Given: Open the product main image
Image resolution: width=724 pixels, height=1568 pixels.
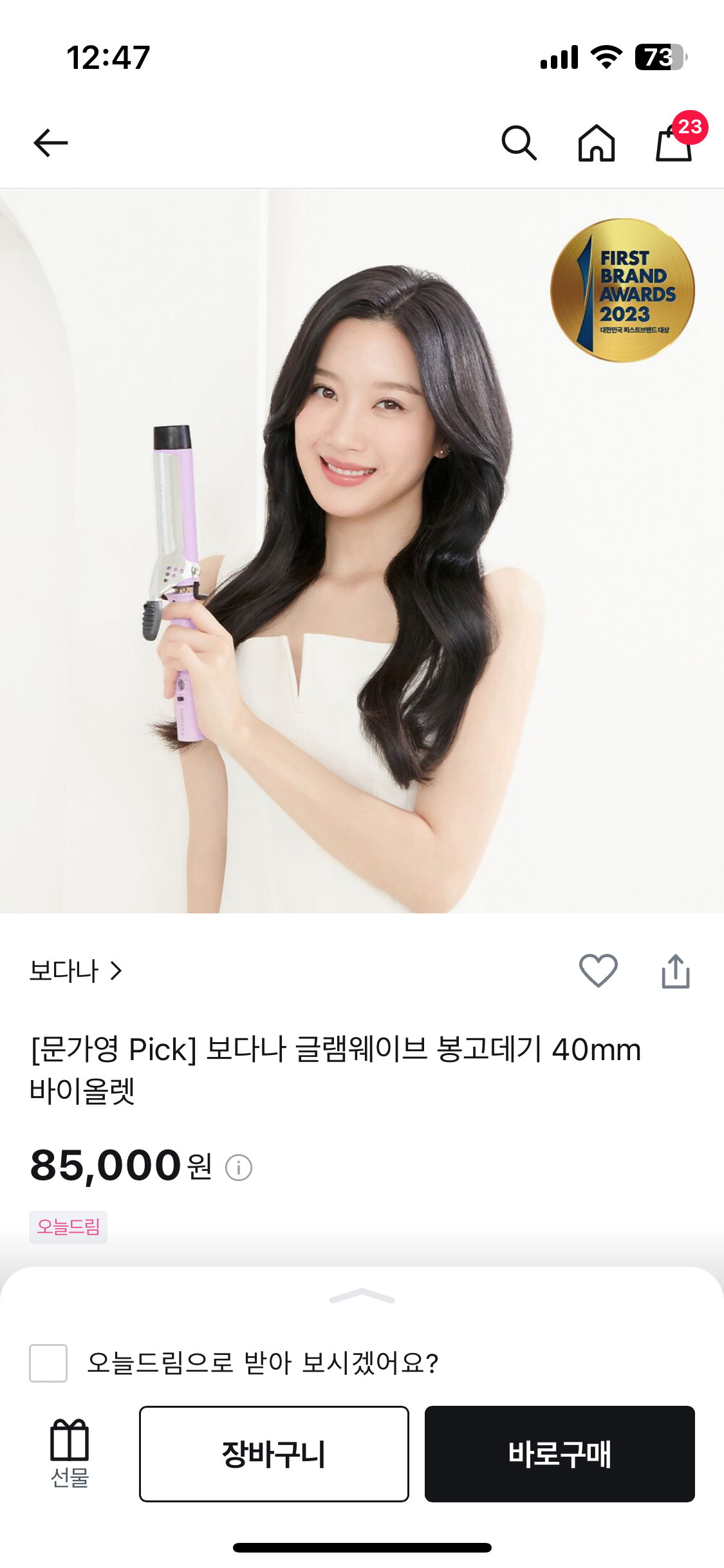Looking at the screenshot, I should tap(362, 550).
